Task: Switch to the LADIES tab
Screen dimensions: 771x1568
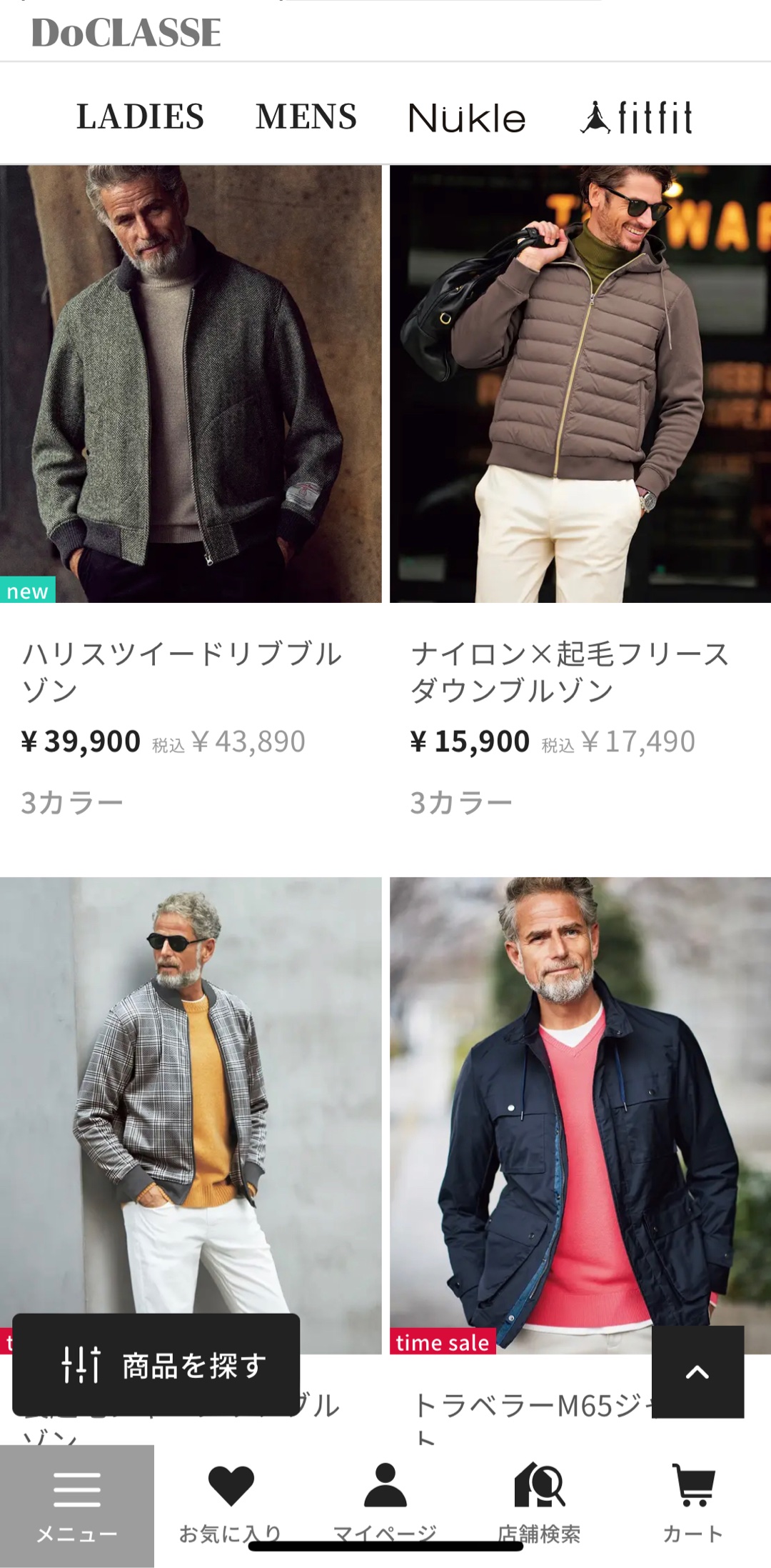Action: click(140, 116)
